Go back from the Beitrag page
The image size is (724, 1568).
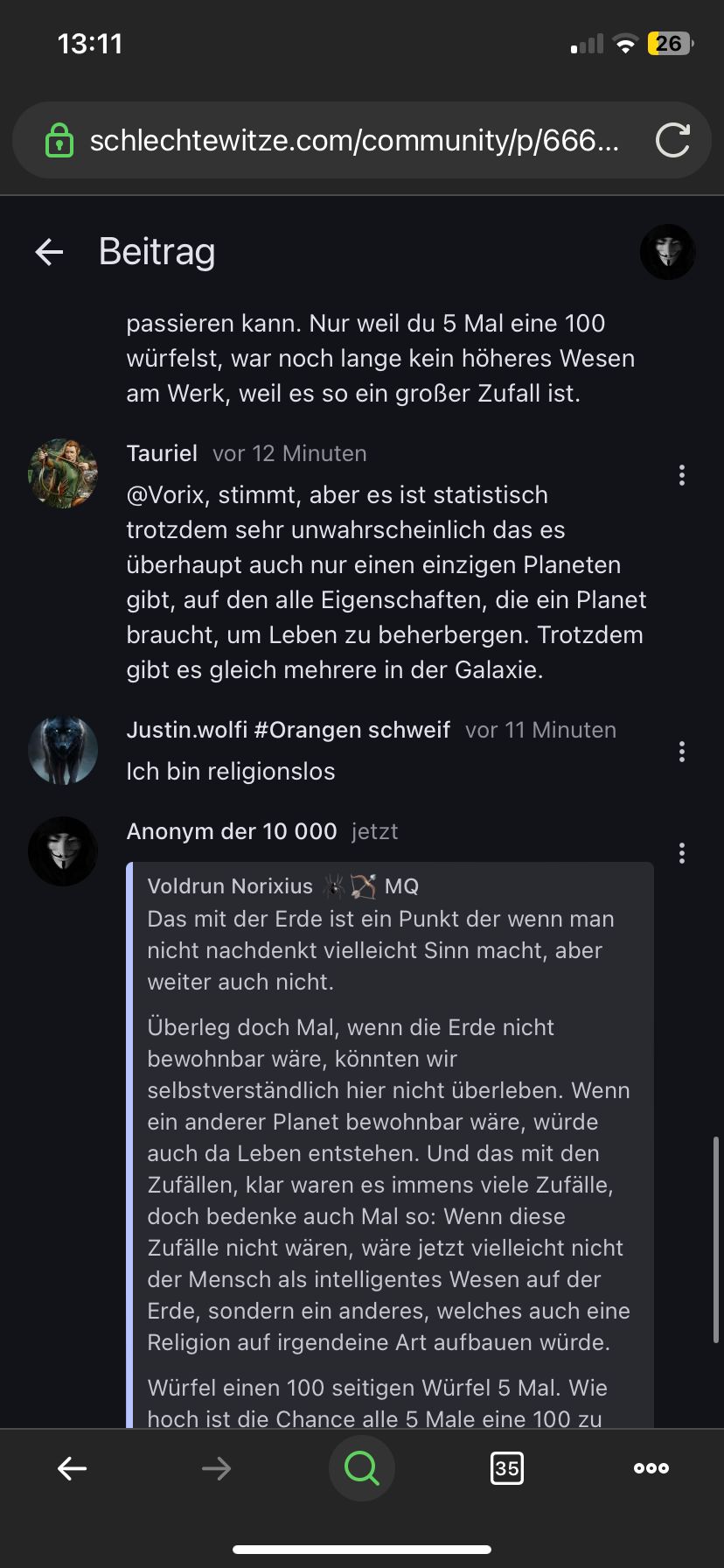[x=50, y=252]
